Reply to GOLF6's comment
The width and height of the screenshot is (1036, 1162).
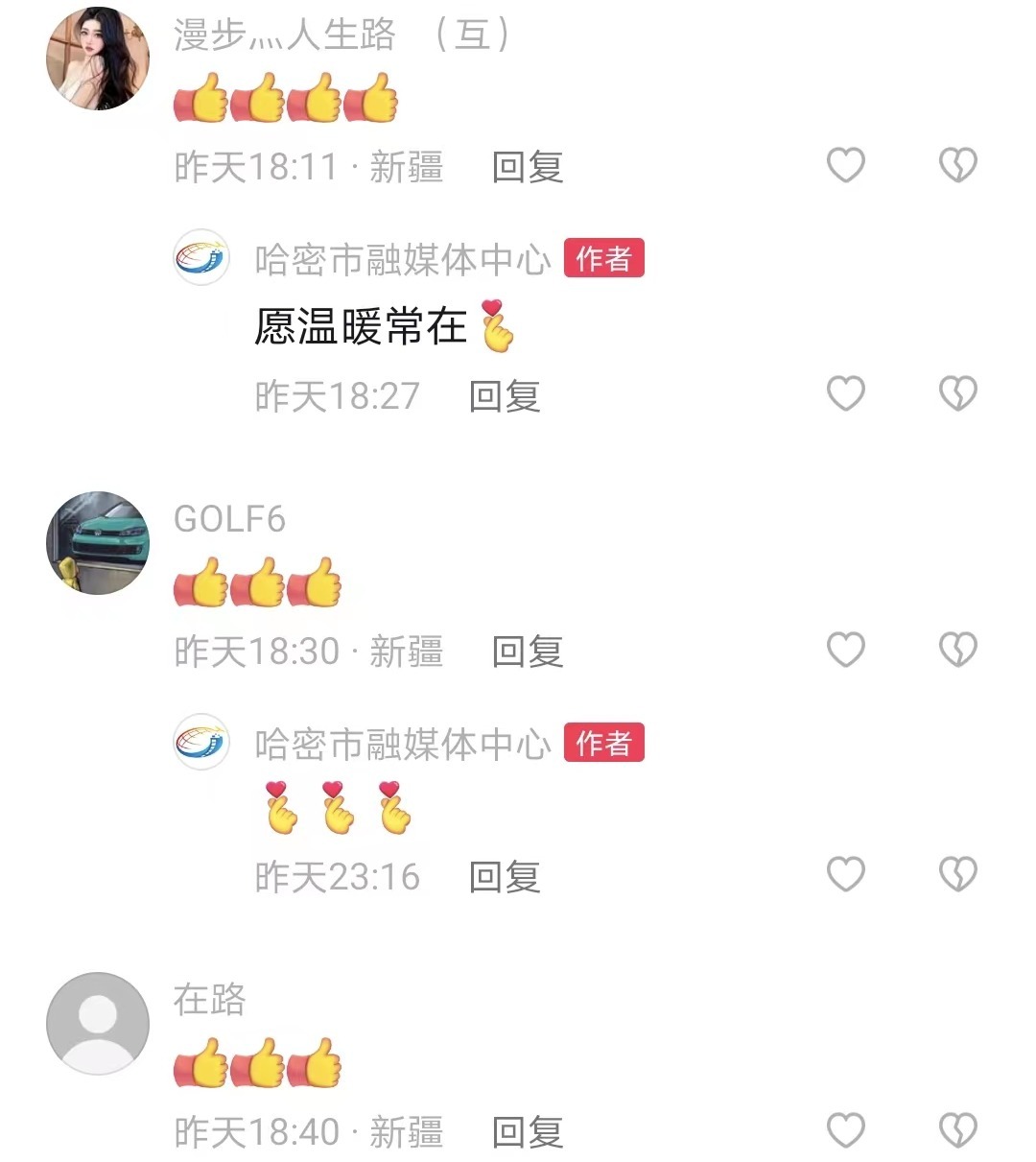[527, 652]
